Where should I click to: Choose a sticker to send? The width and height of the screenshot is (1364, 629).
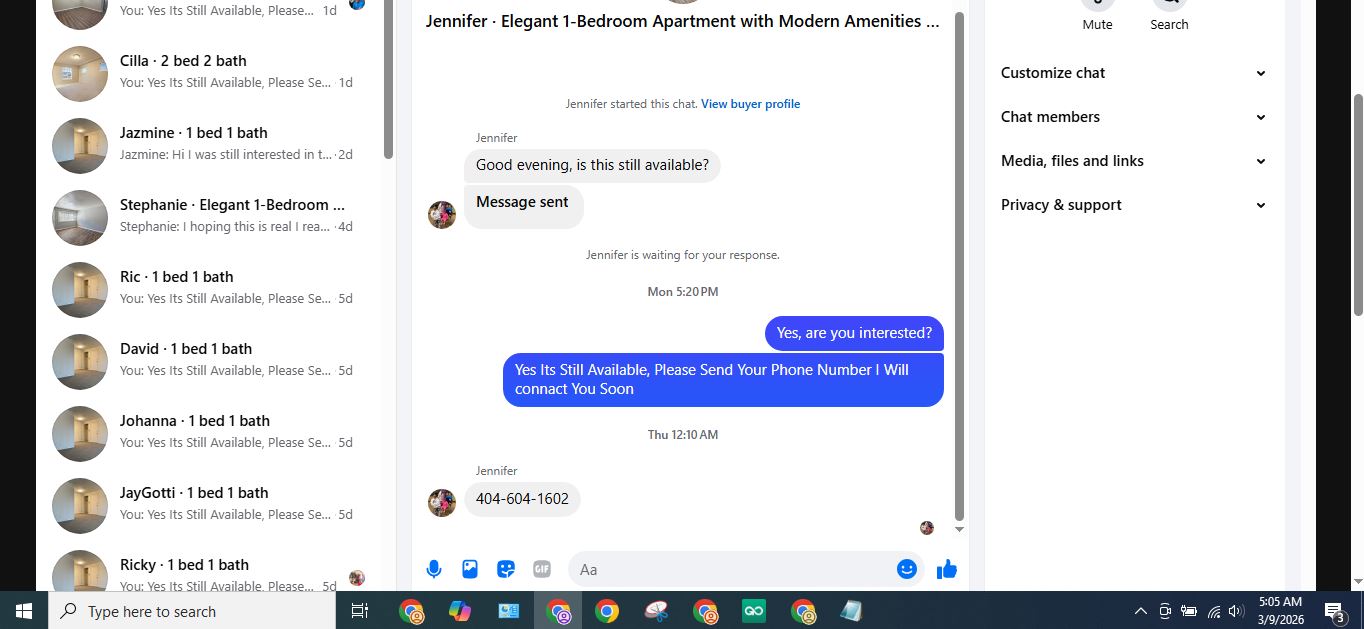point(506,569)
